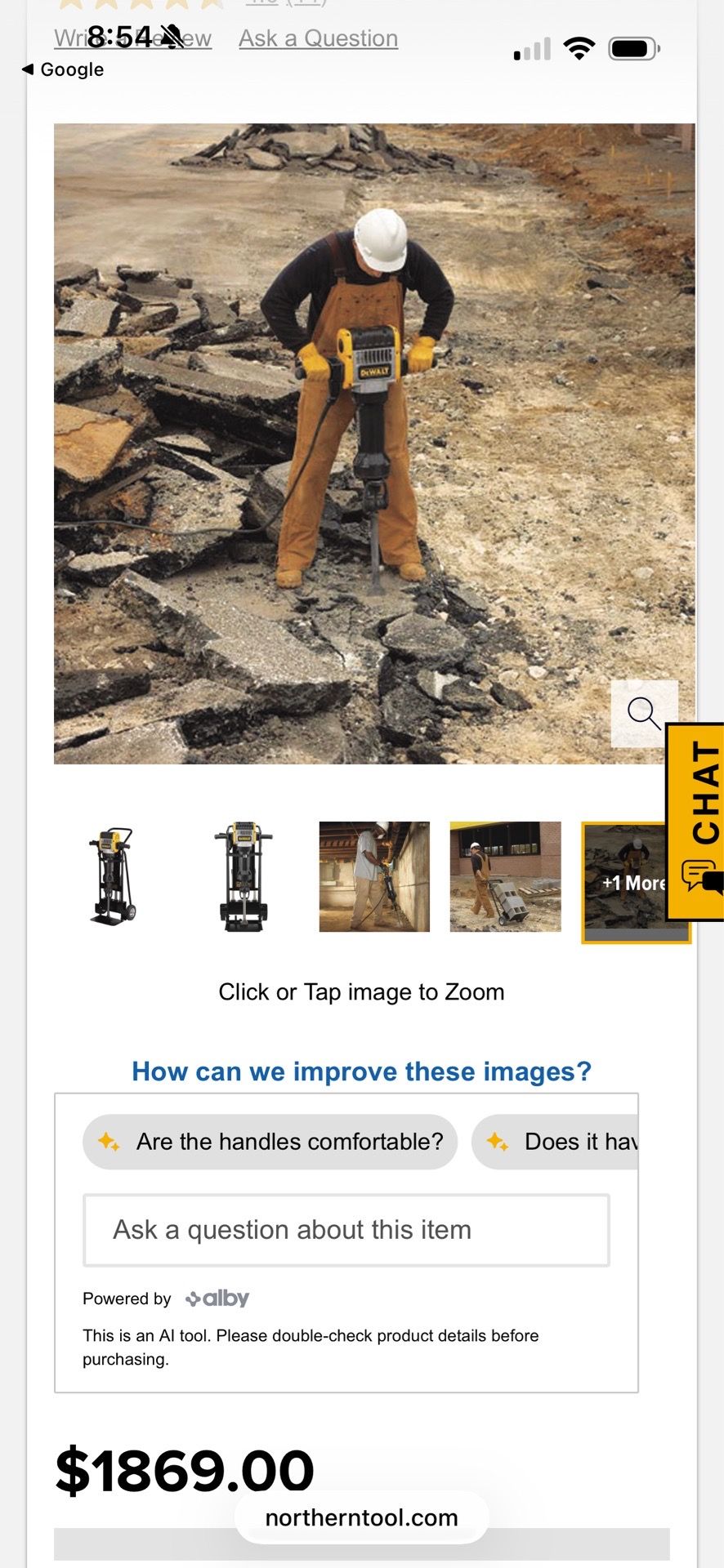
Task: Tap How can we improve these images
Action: click(x=361, y=1071)
